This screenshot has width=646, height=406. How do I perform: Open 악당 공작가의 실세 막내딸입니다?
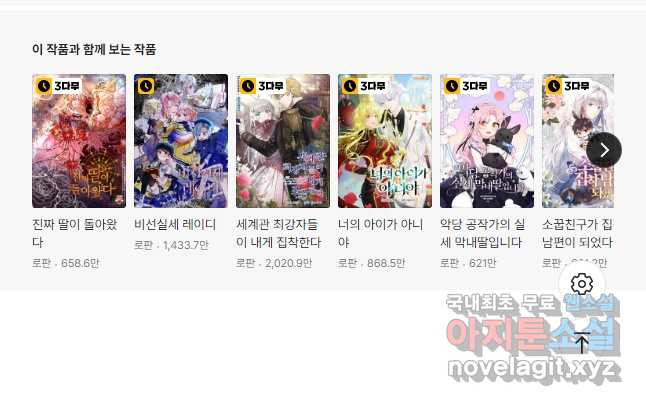coord(487,141)
